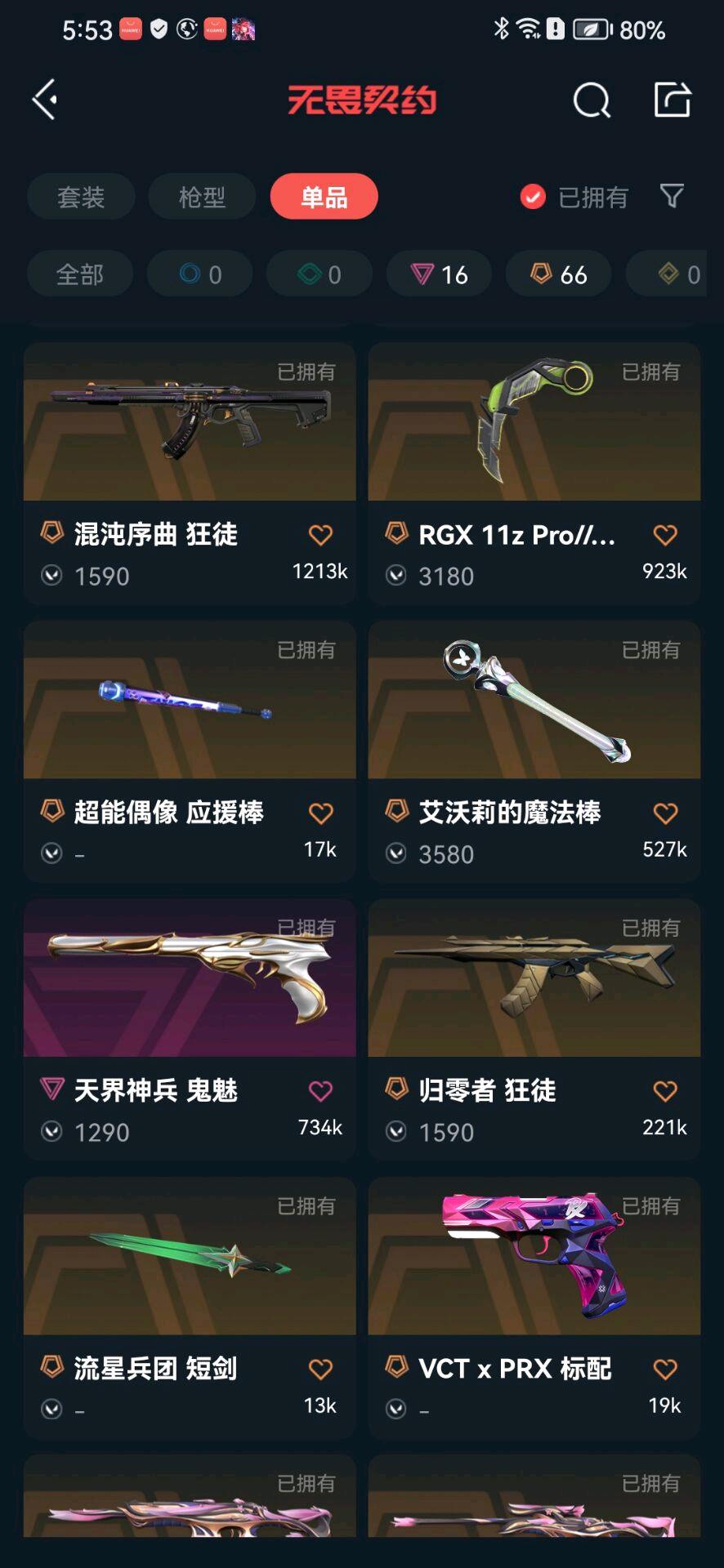Share this skin collection page
This screenshot has height=1568, width=724.
click(x=673, y=100)
